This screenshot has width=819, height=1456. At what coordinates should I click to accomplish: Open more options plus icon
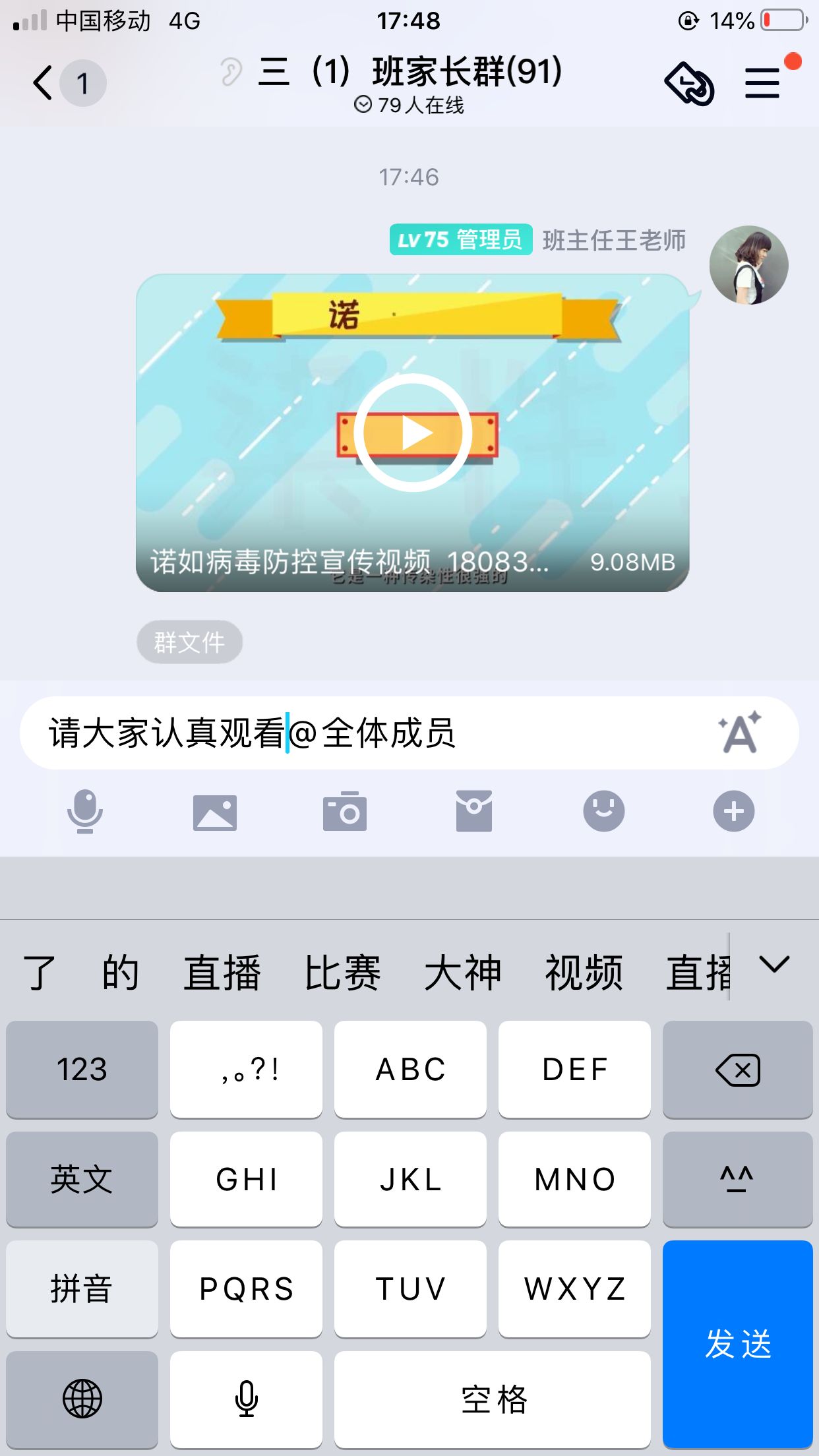click(x=734, y=811)
